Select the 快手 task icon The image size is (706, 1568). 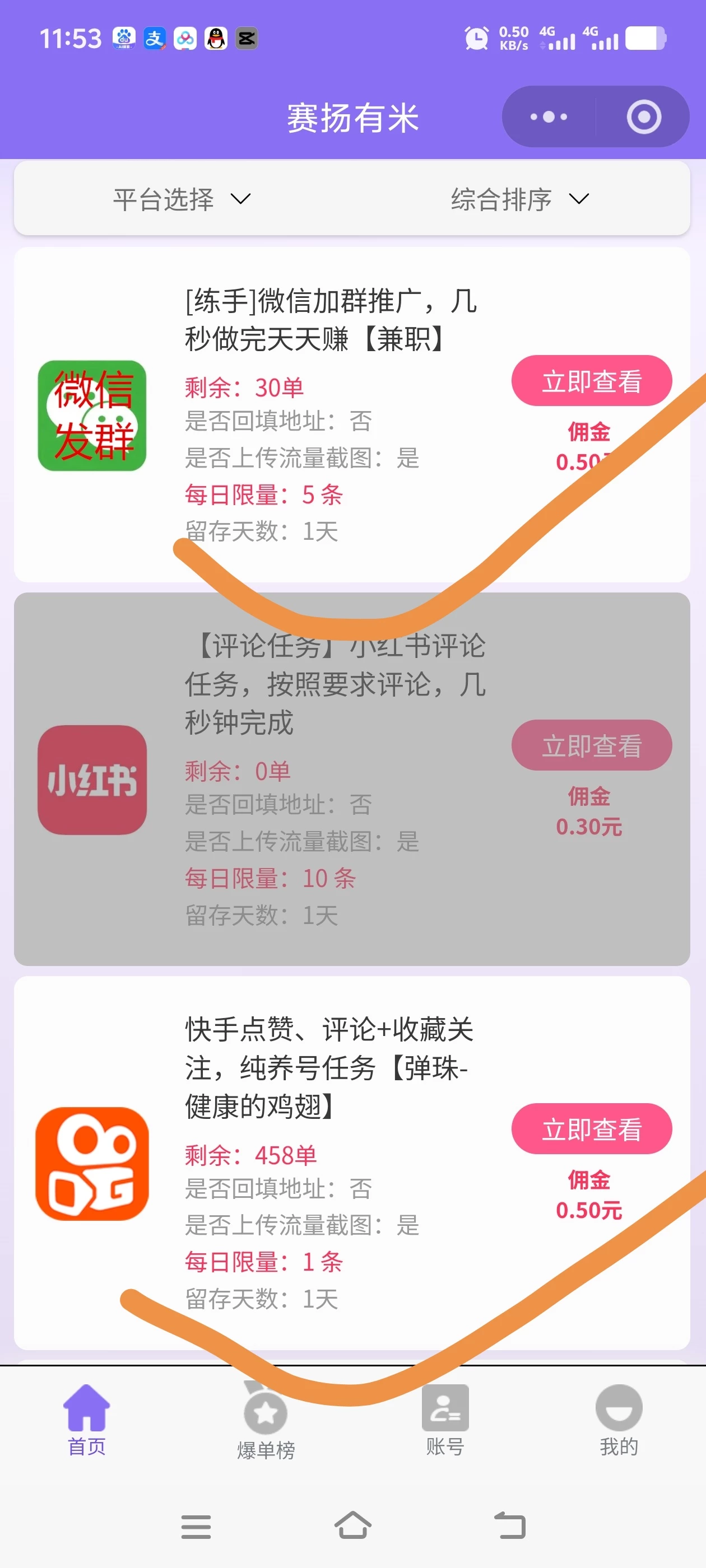pyautogui.click(x=92, y=1164)
